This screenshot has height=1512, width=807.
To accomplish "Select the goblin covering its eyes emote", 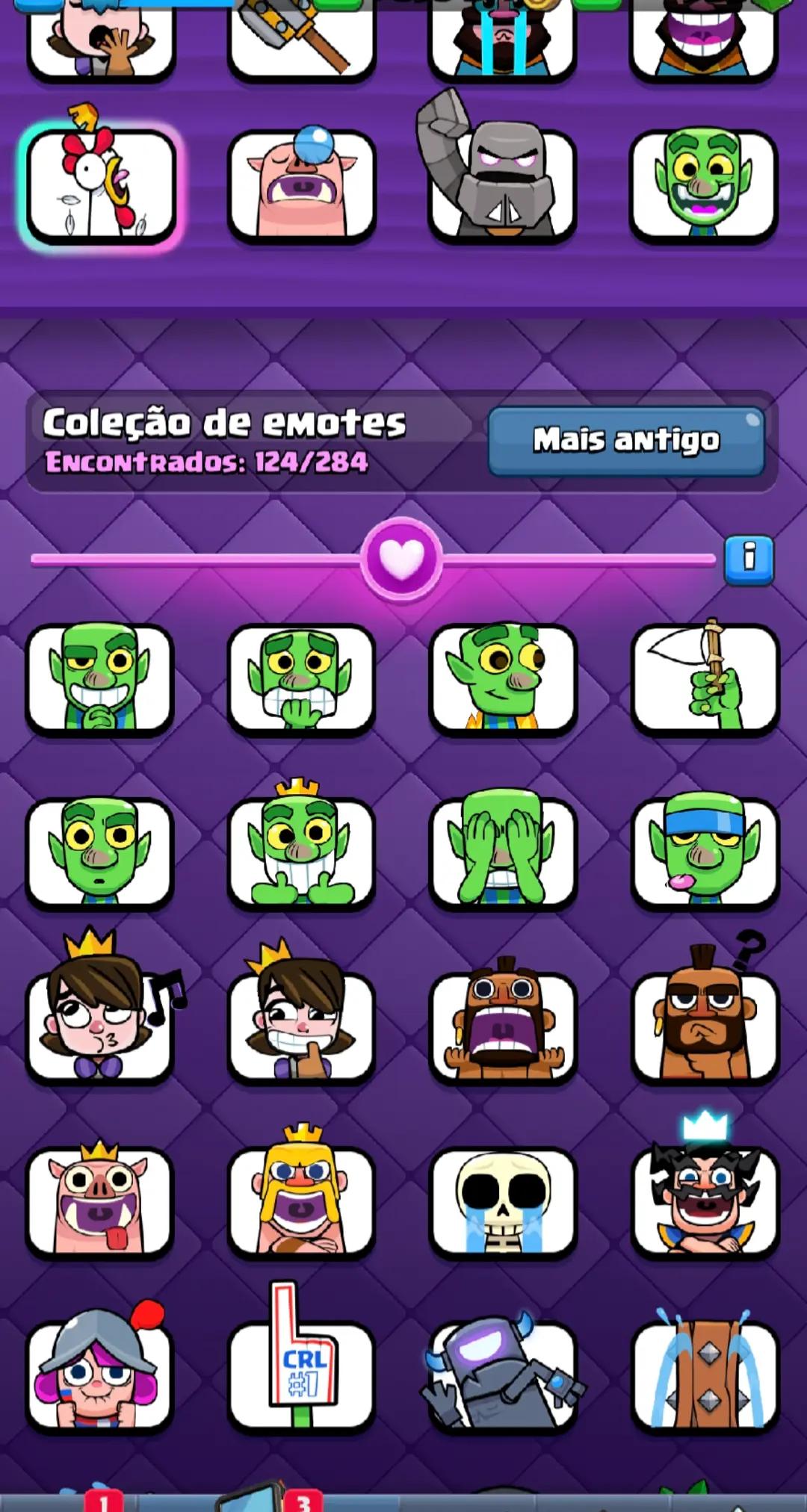I will pyautogui.click(x=502, y=852).
